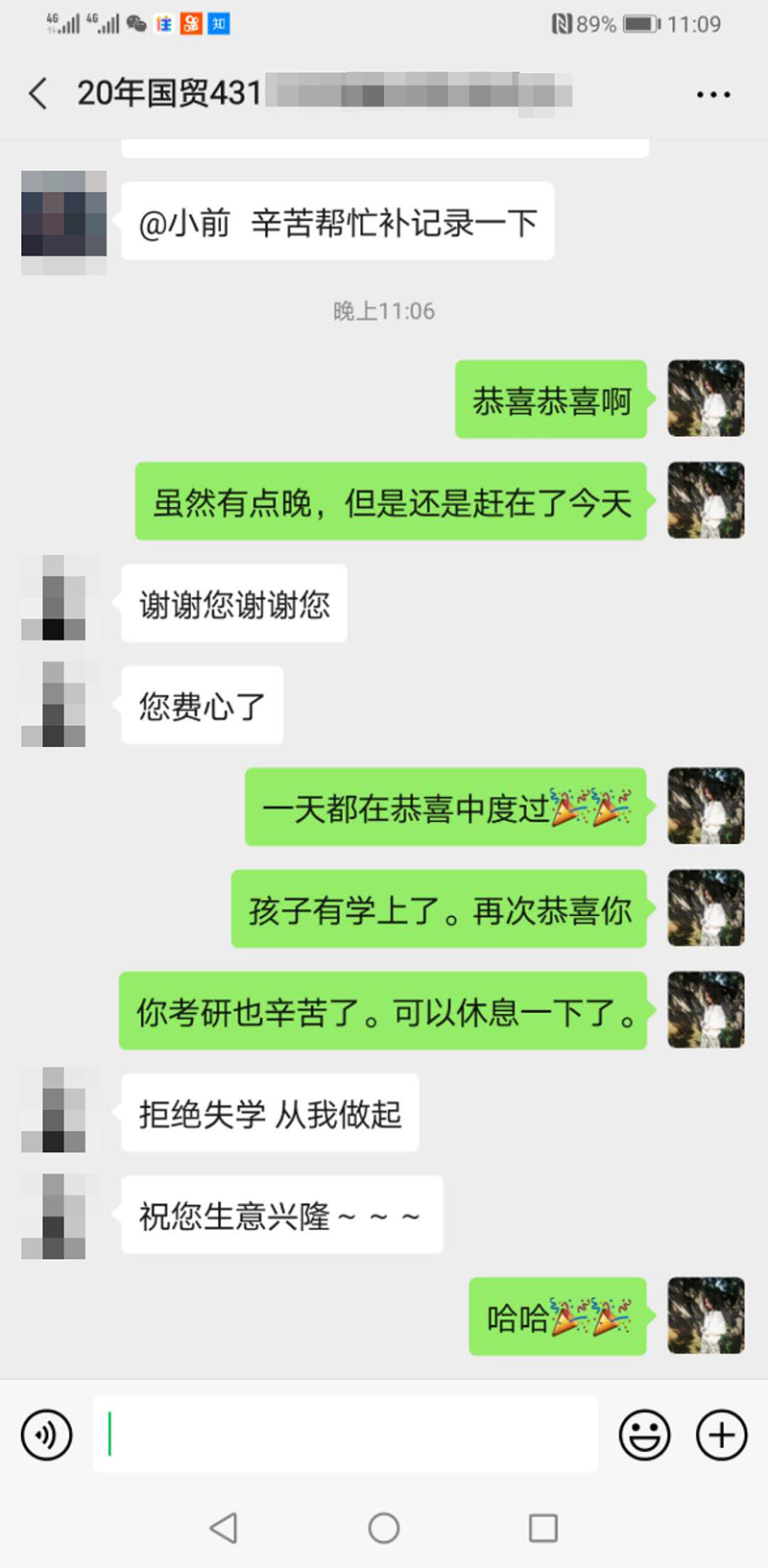Open the plus attachment menu
768x1568 pixels.
coord(721,1435)
